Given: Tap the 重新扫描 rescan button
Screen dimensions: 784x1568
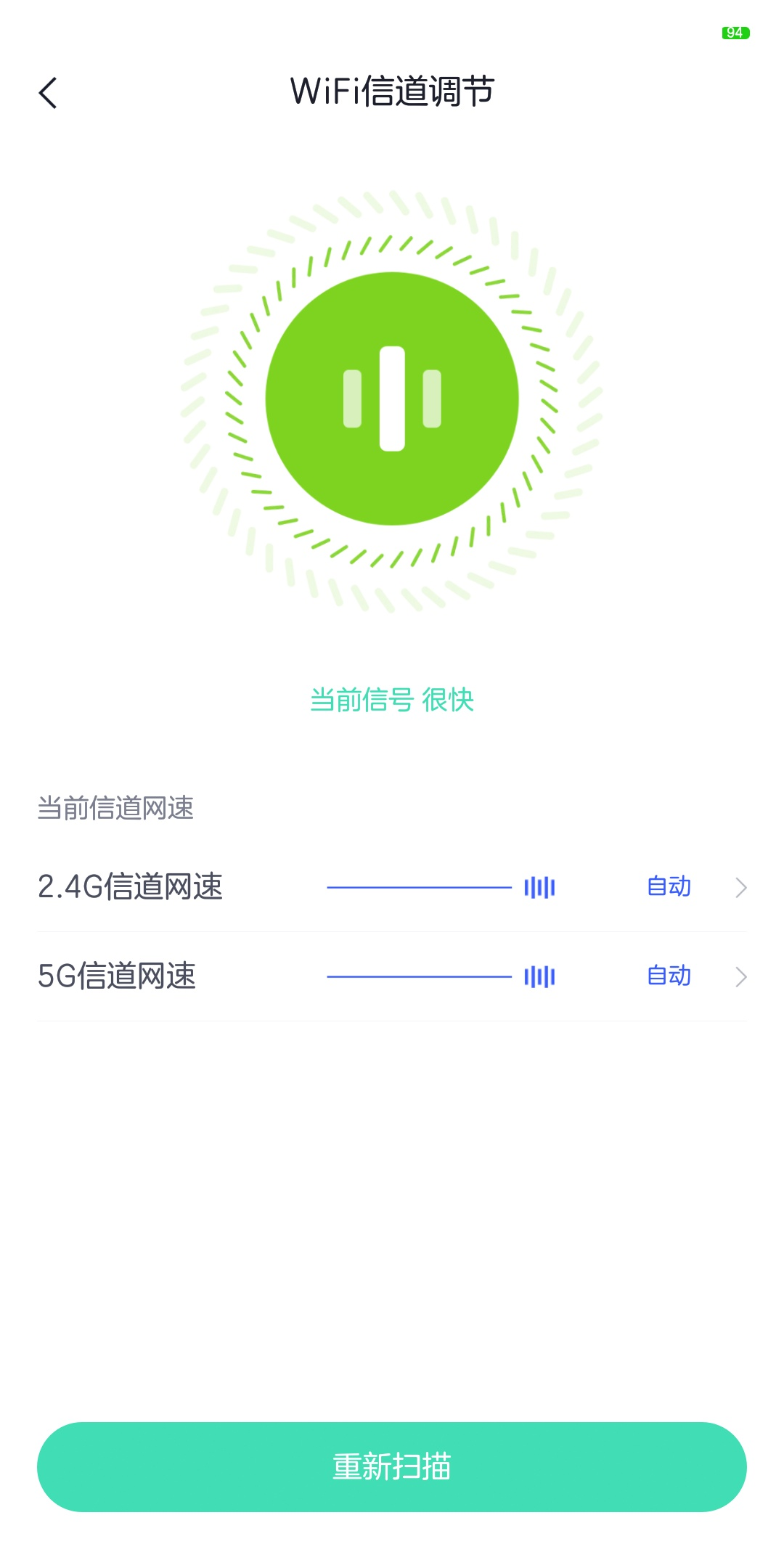Looking at the screenshot, I should coord(392,1466).
